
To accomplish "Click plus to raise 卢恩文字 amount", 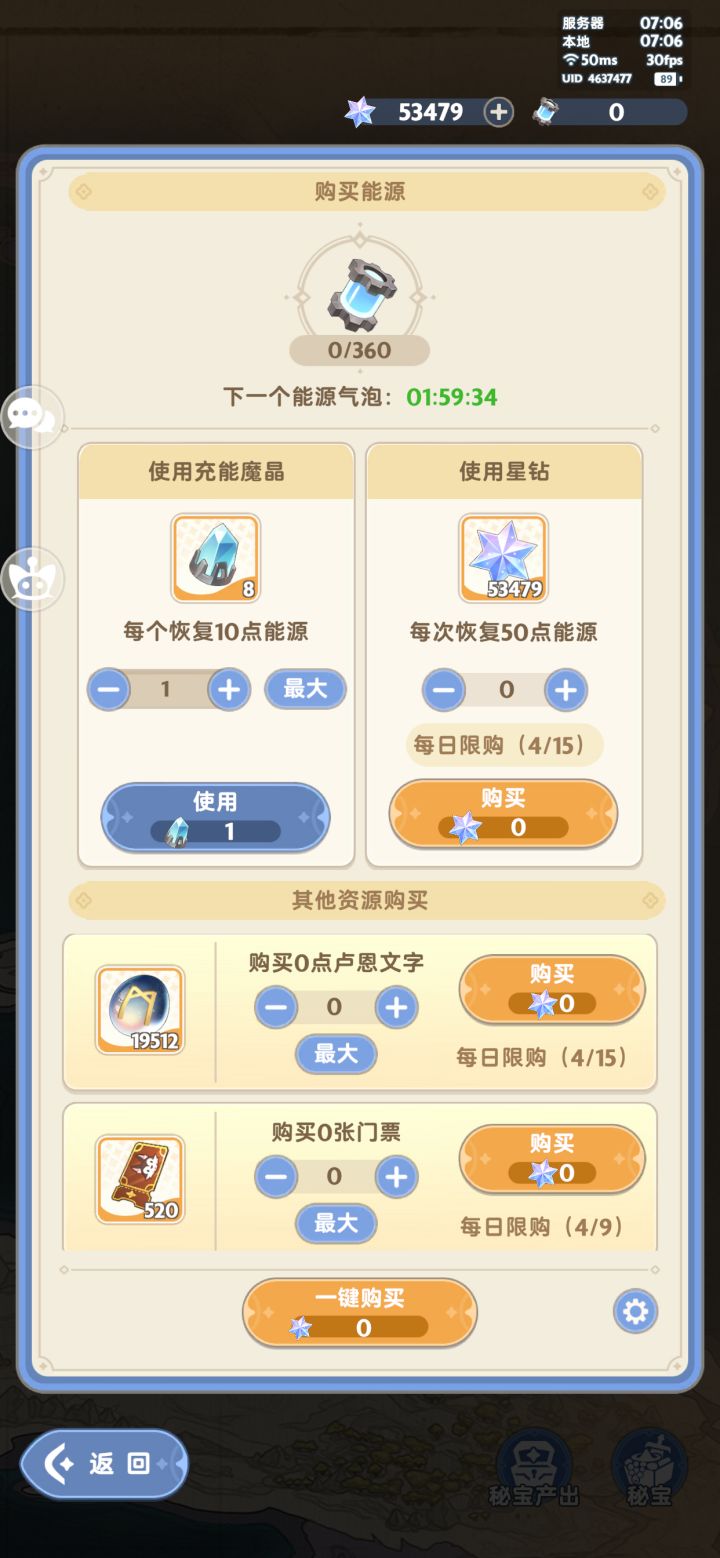I will [x=395, y=1008].
